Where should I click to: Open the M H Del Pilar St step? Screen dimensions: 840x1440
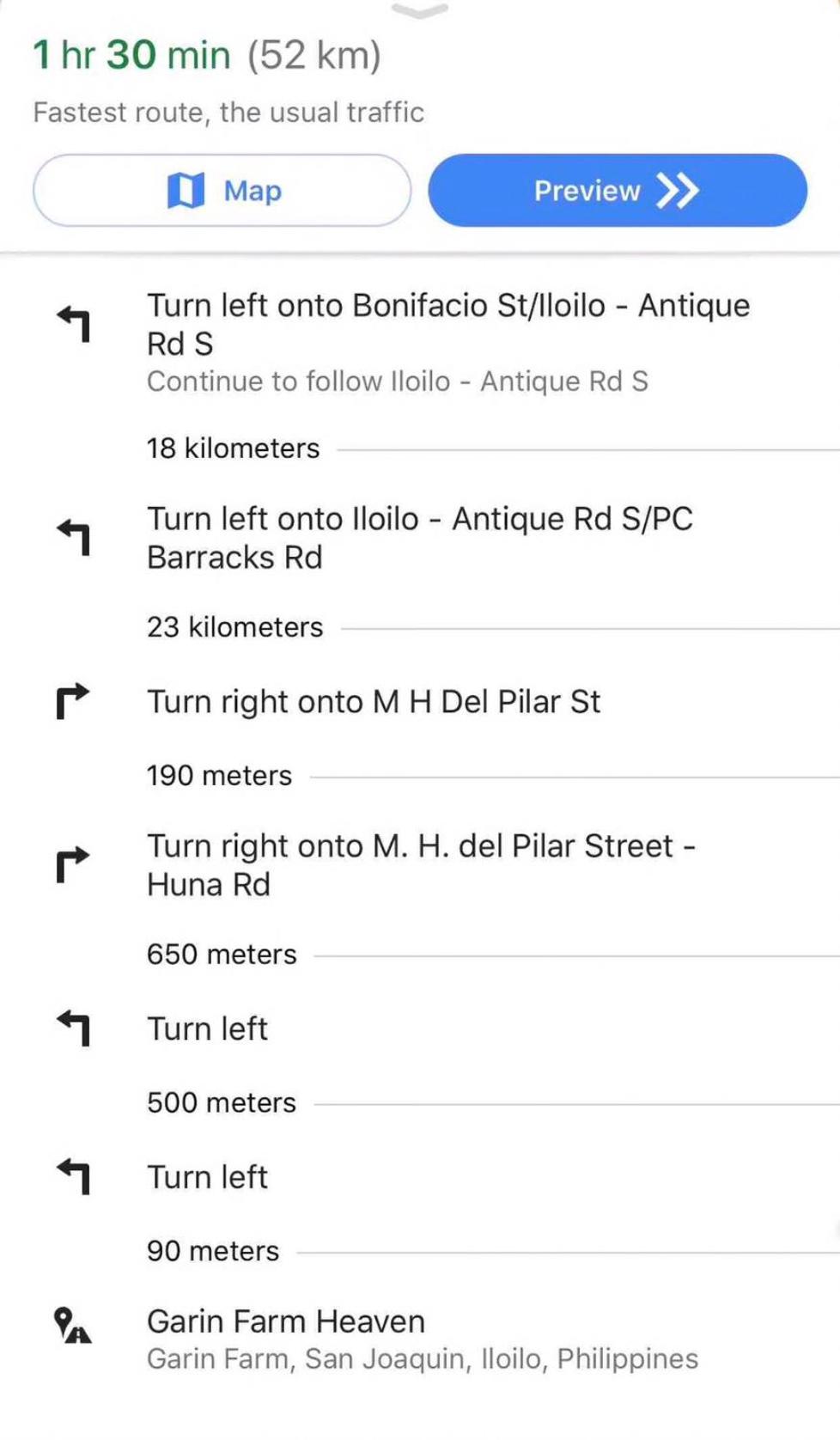pyautogui.click(x=420, y=702)
